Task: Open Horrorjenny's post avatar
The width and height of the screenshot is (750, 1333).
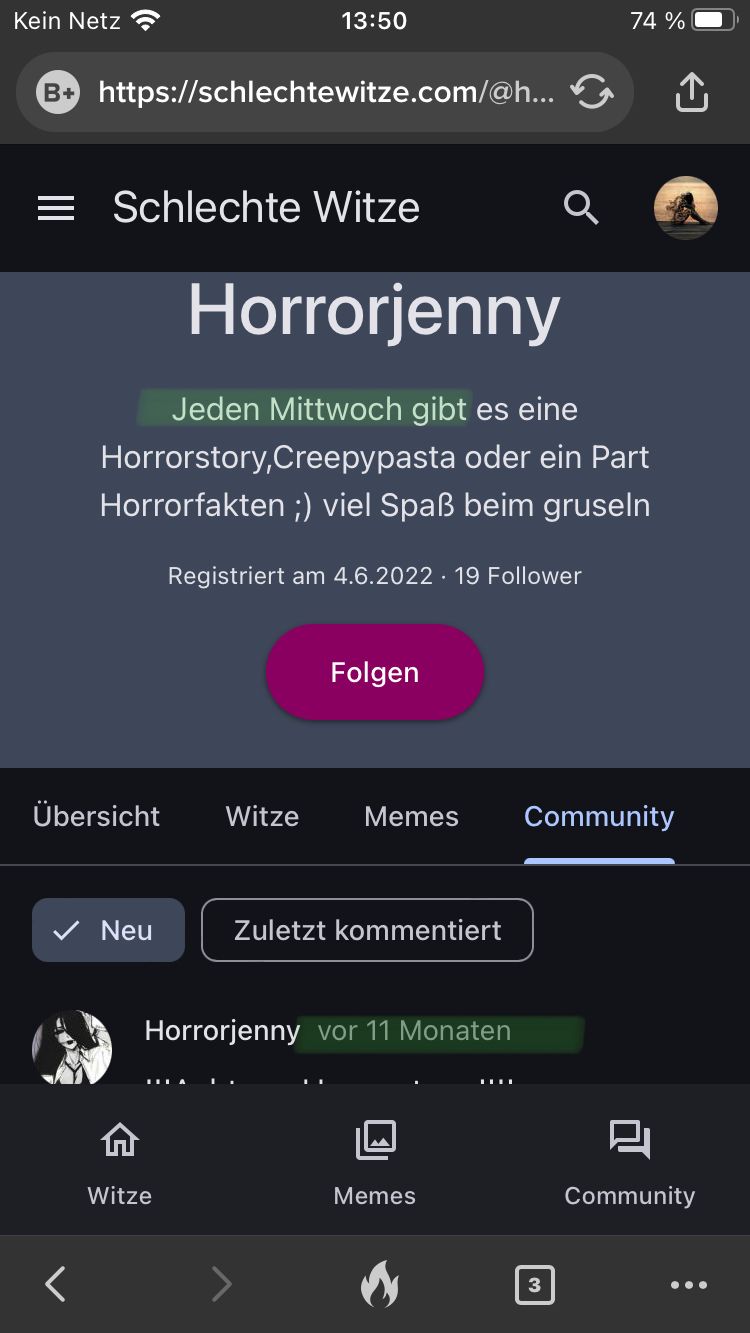Action: point(72,1048)
